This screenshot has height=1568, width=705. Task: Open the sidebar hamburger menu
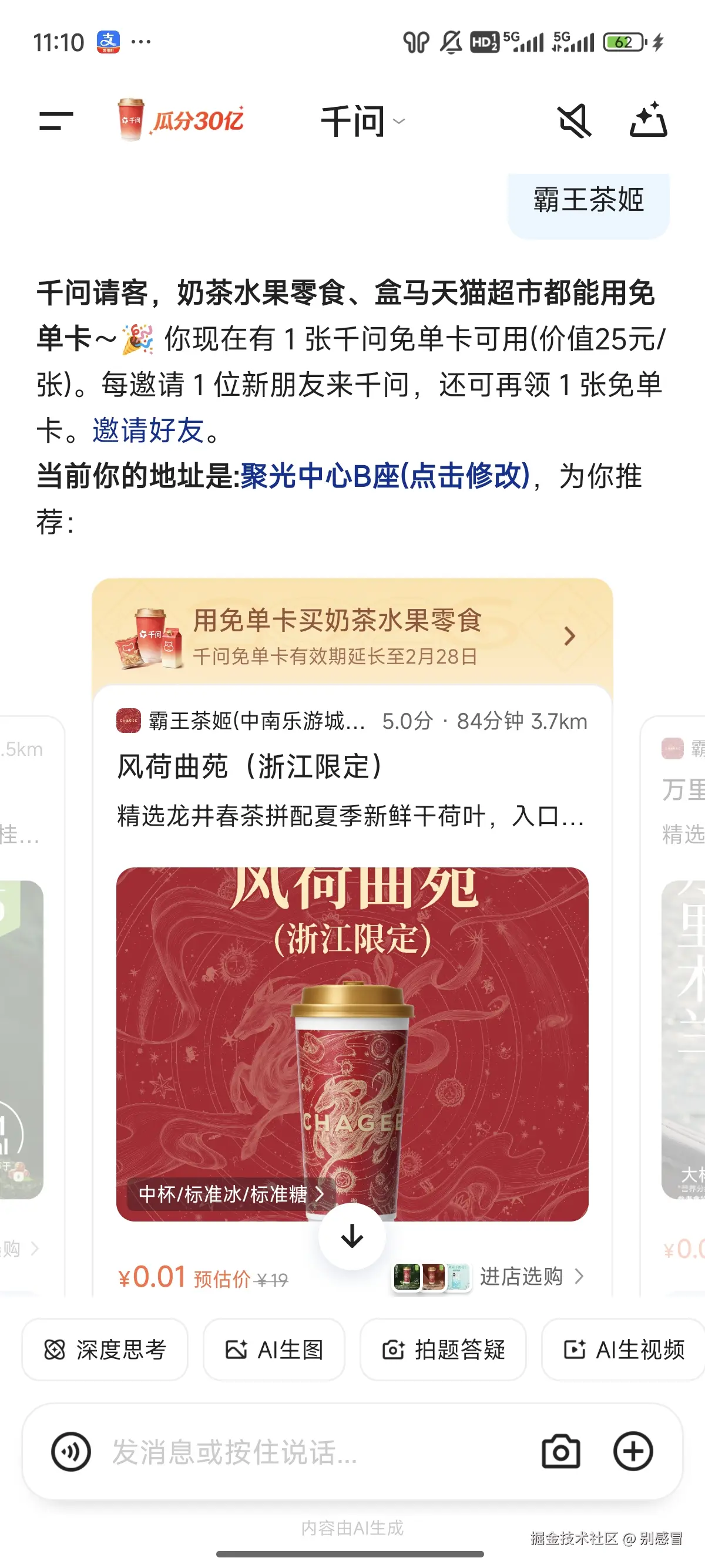click(x=58, y=121)
